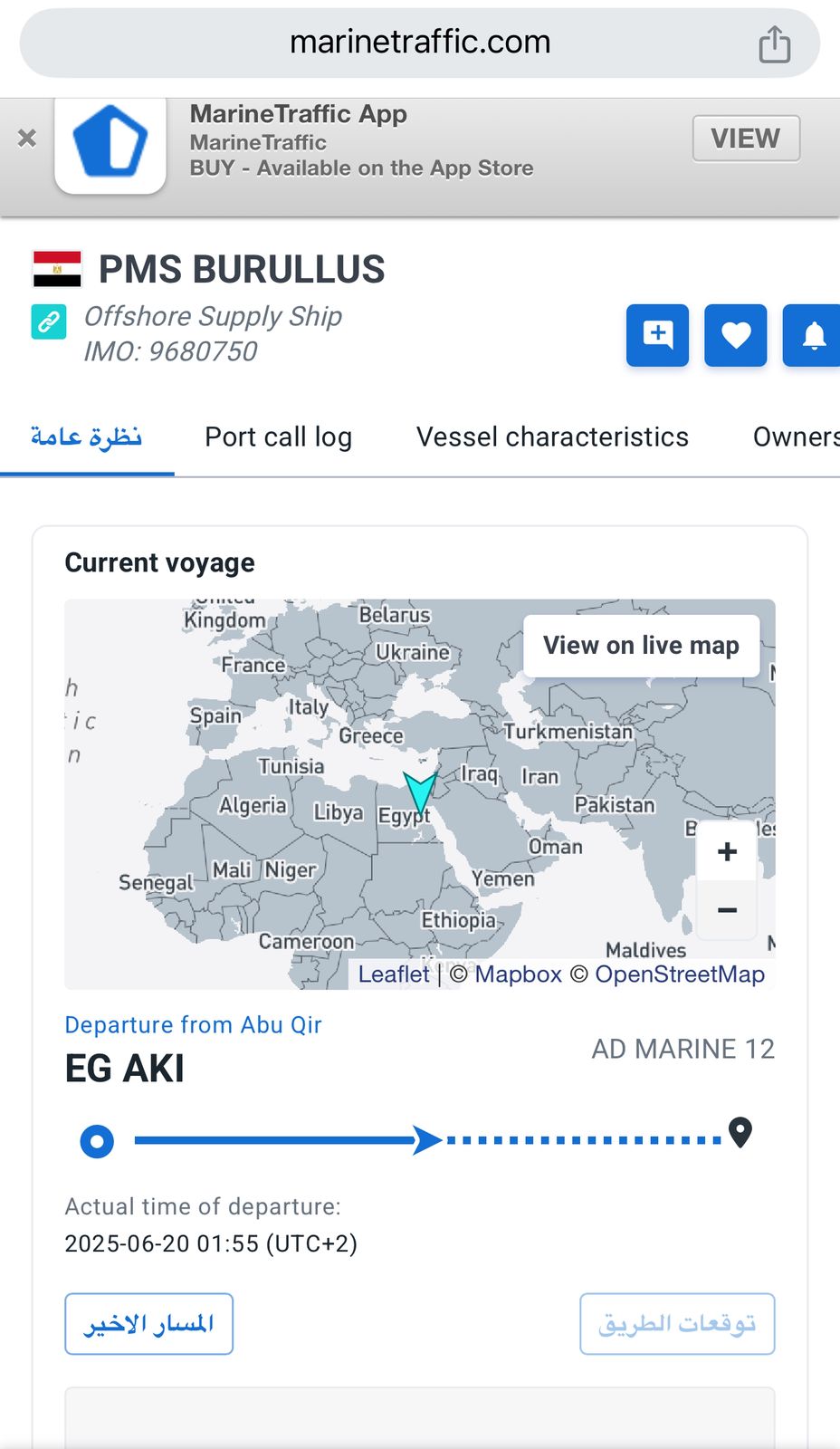Tap the browser share icon

click(x=774, y=43)
